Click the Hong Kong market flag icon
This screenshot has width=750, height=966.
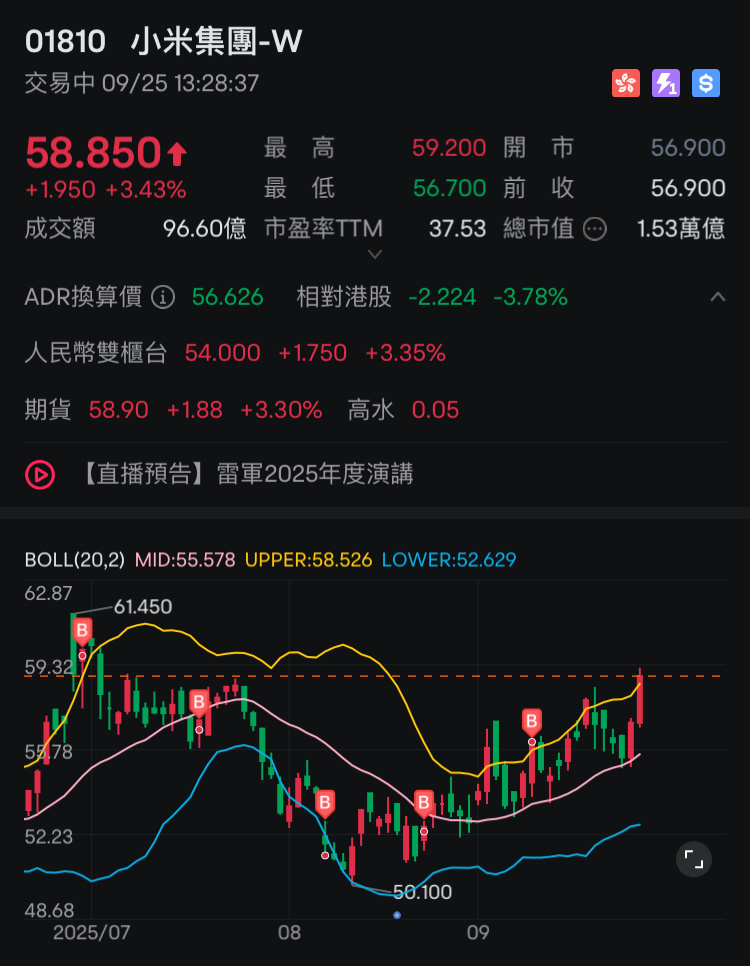(626, 83)
